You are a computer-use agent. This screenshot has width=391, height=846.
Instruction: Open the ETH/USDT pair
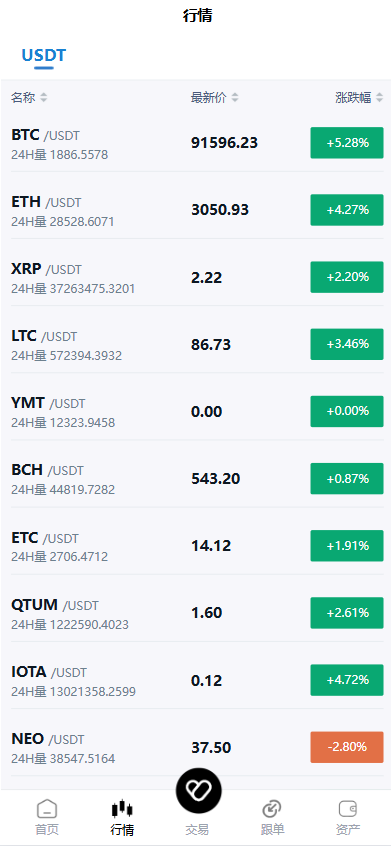[197, 210]
